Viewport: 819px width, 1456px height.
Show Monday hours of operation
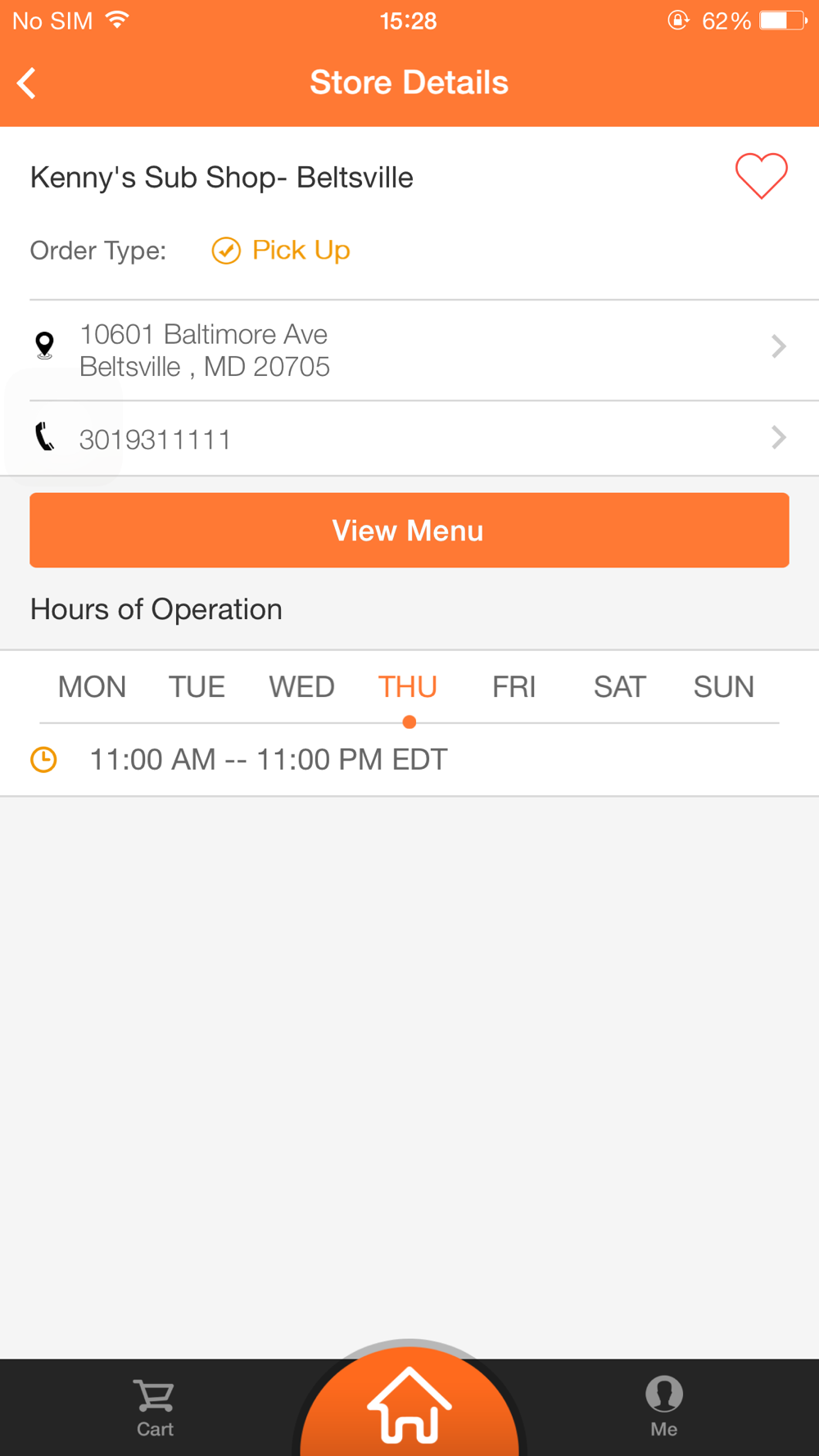pyautogui.click(x=92, y=686)
